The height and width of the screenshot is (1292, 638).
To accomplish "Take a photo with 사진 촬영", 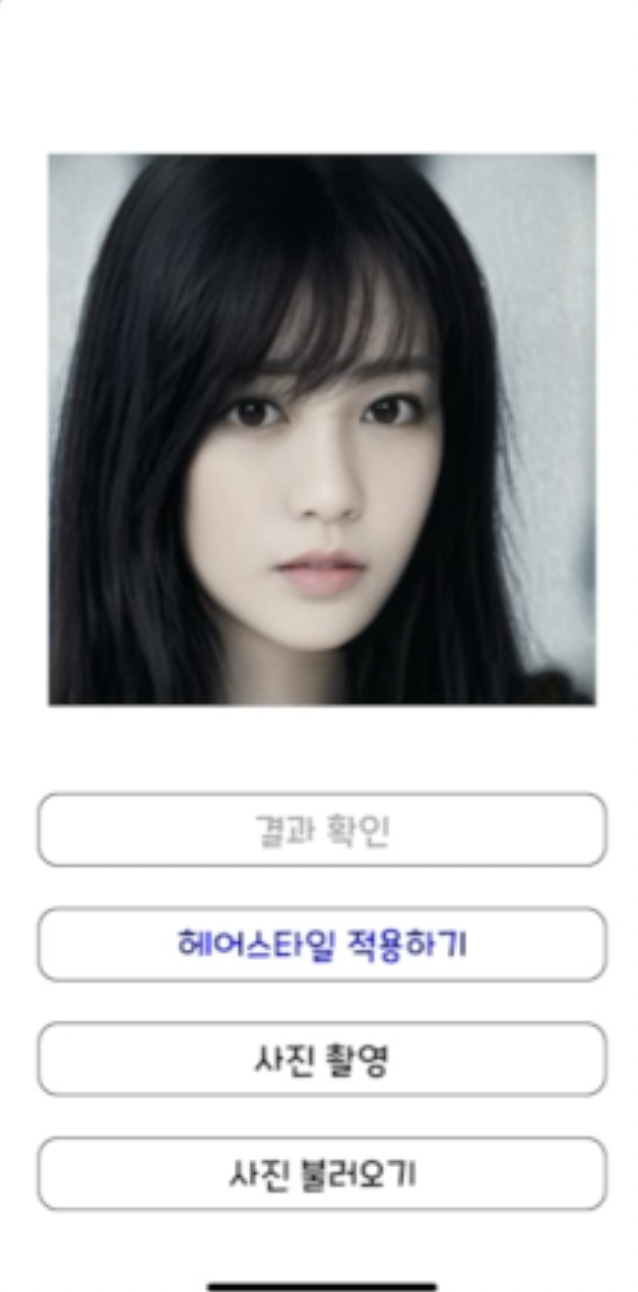I will tap(321, 1059).
